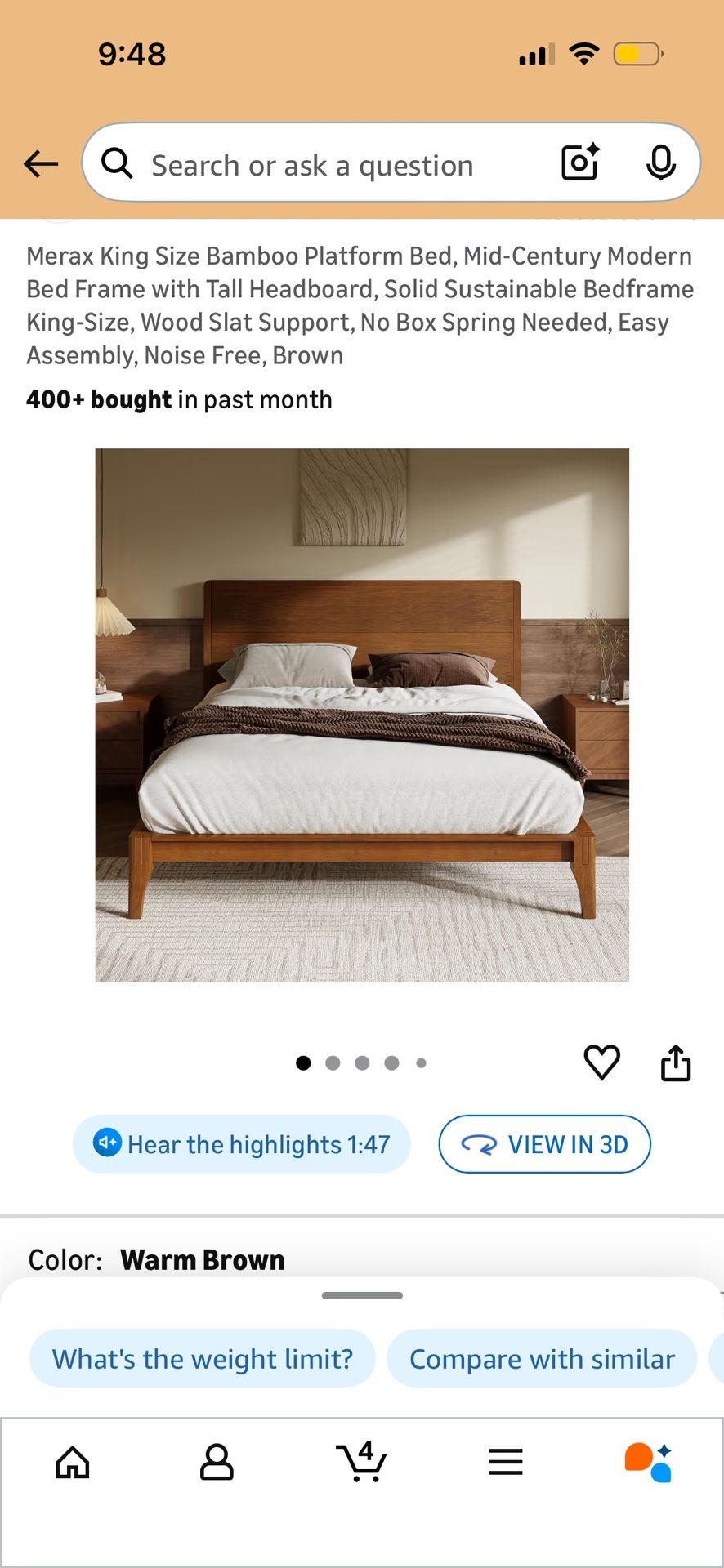Tap VIEW IN 3D button

[x=545, y=1144]
